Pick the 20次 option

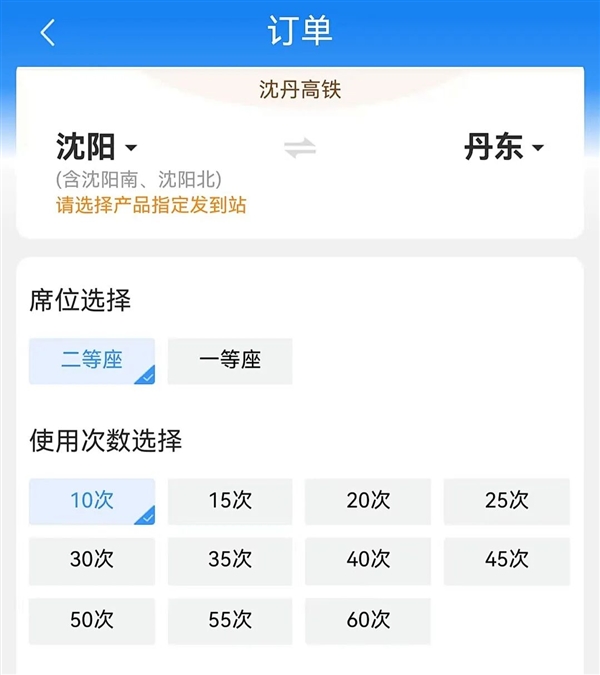[x=368, y=501]
